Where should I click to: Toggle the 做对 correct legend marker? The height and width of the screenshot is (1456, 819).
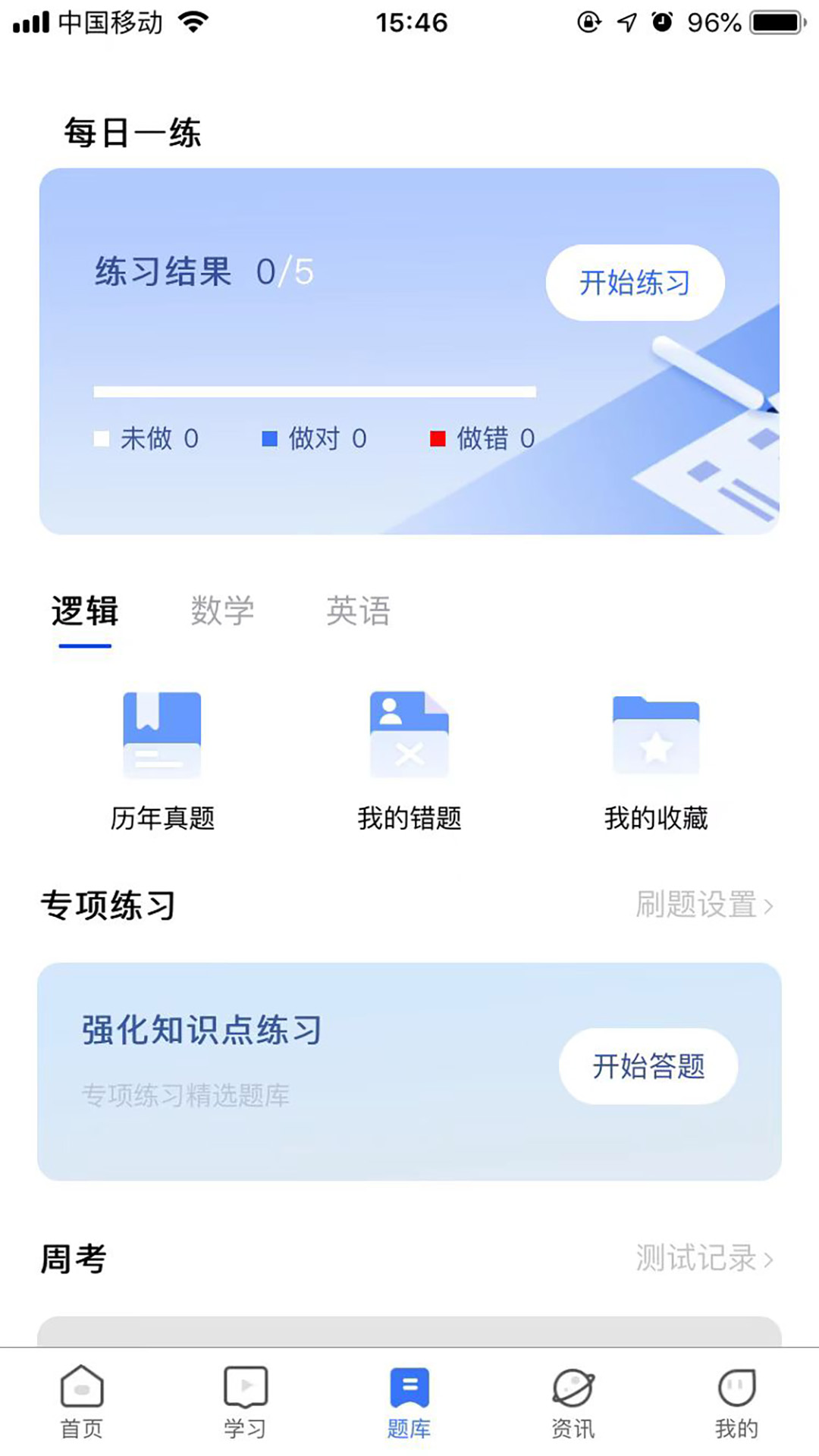(x=269, y=438)
